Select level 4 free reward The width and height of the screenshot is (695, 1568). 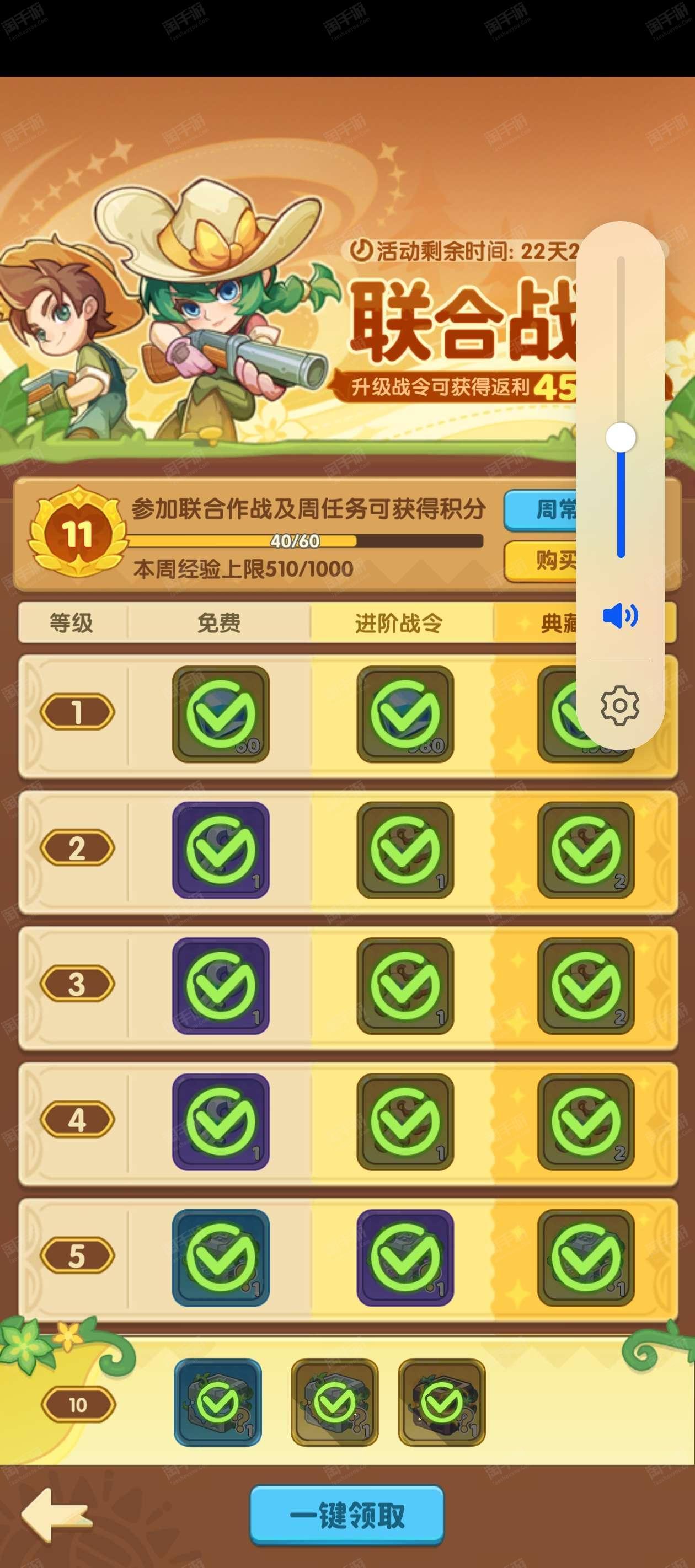pos(221,1121)
